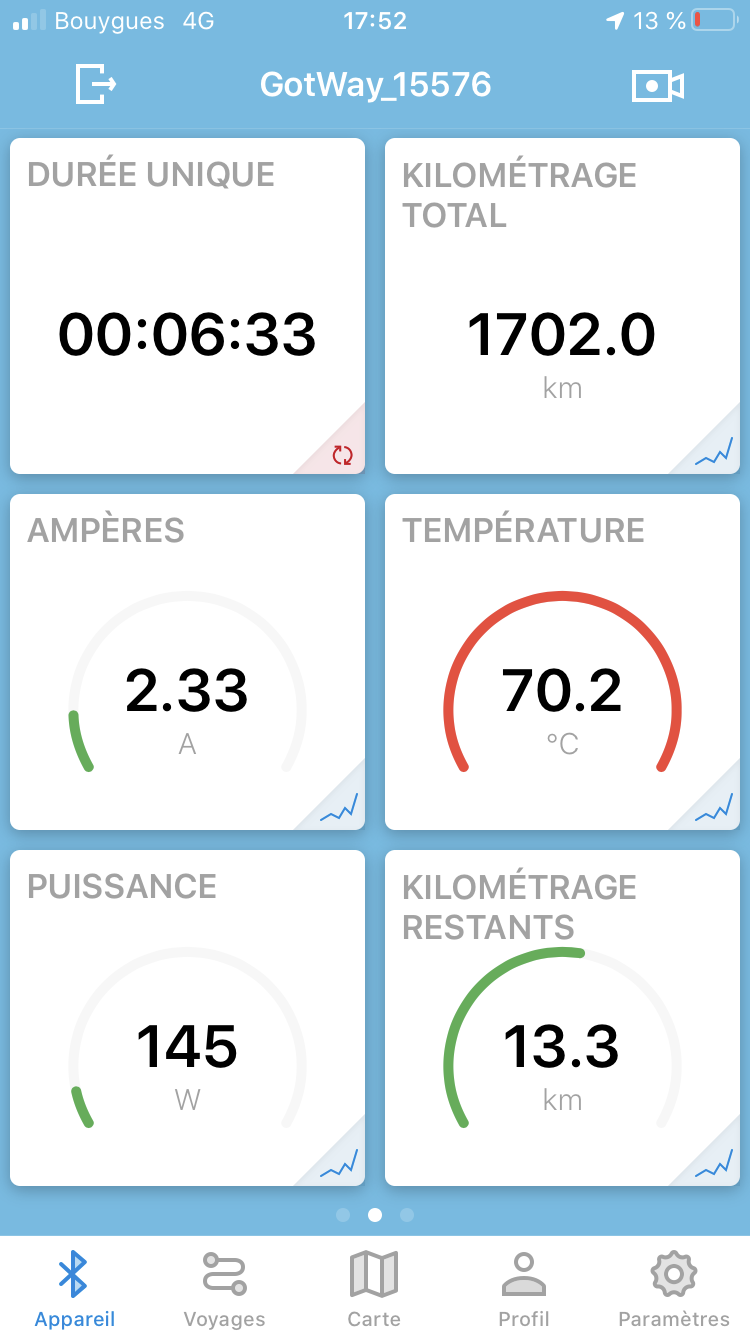Switch to the Voyages tab
This screenshot has width=750, height=1334.
tap(224, 1290)
